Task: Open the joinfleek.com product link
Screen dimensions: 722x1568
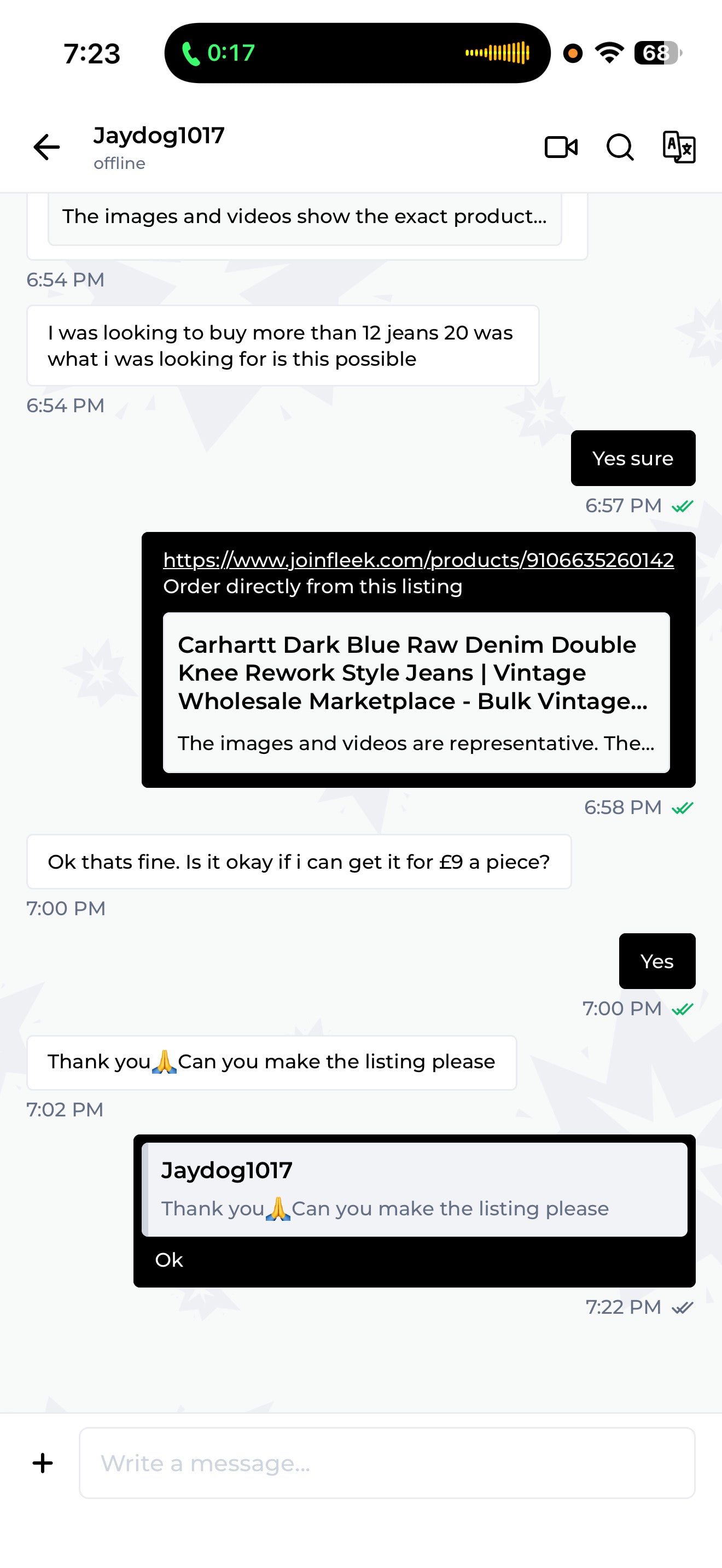Action: pyautogui.click(x=418, y=559)
